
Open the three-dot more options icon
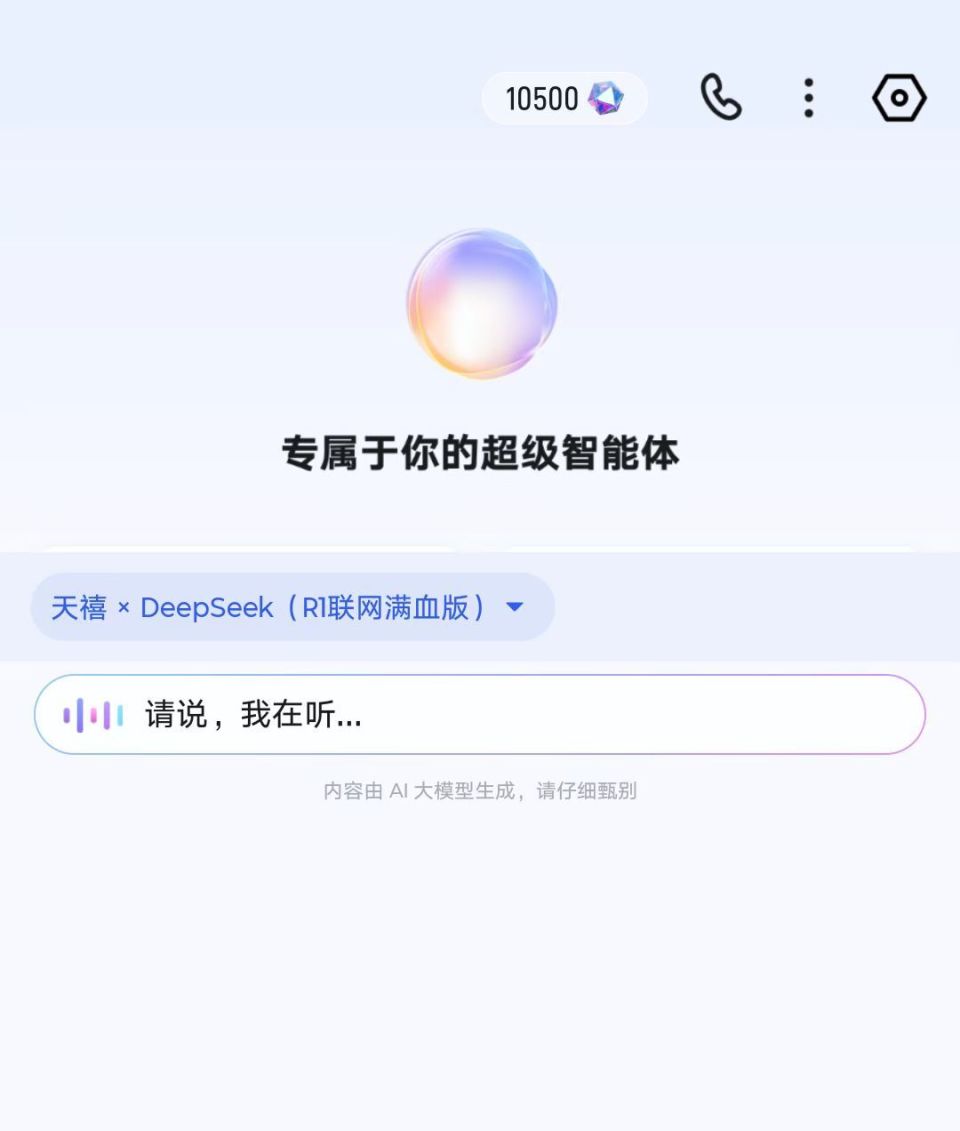[x=808, y=97]
